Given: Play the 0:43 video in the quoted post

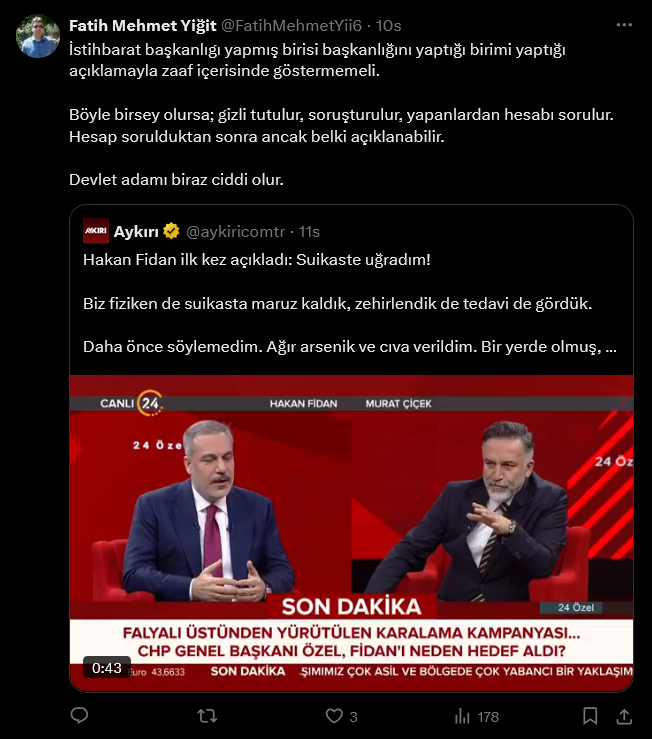Looking at the screenshot, I should point(350,530).
